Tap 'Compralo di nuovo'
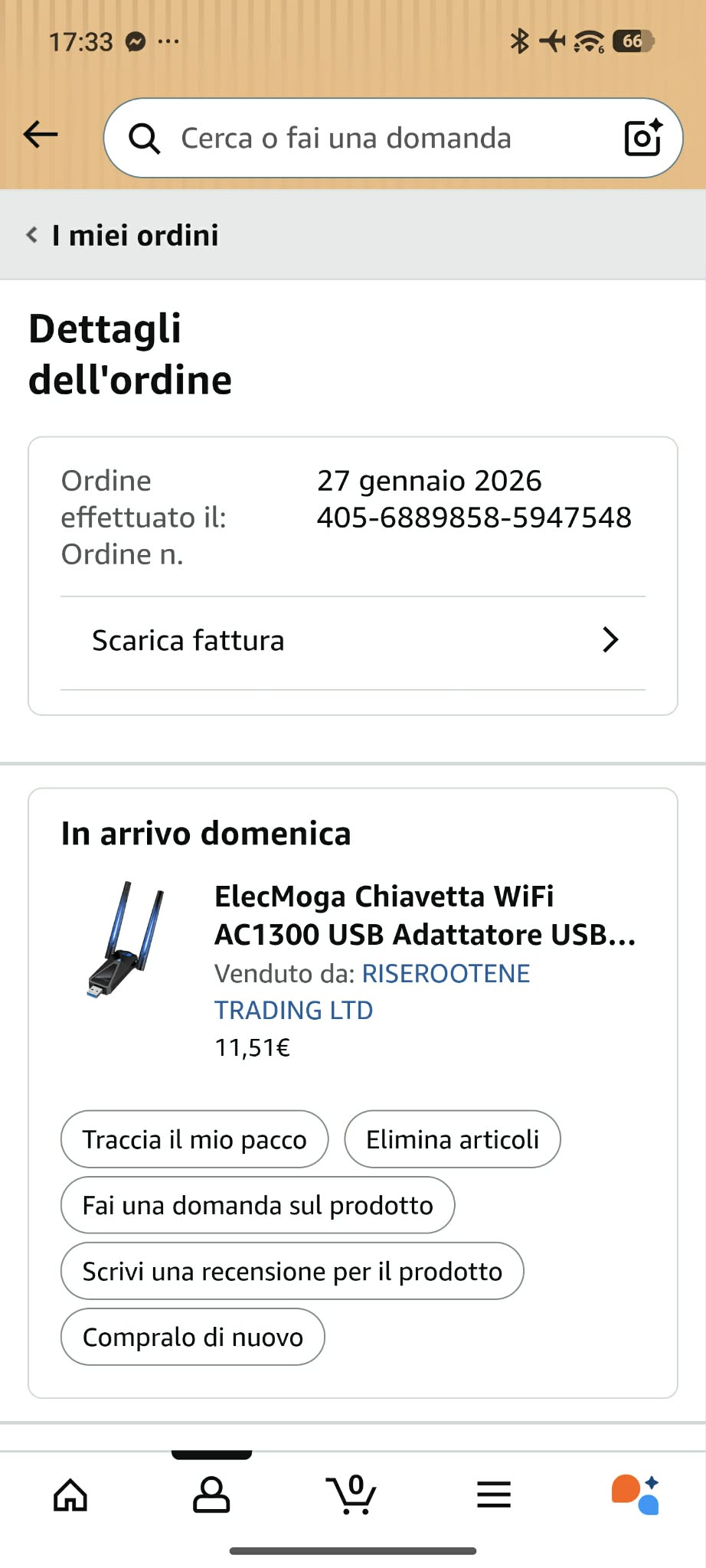706x1568 pixels. [193, 1337]
